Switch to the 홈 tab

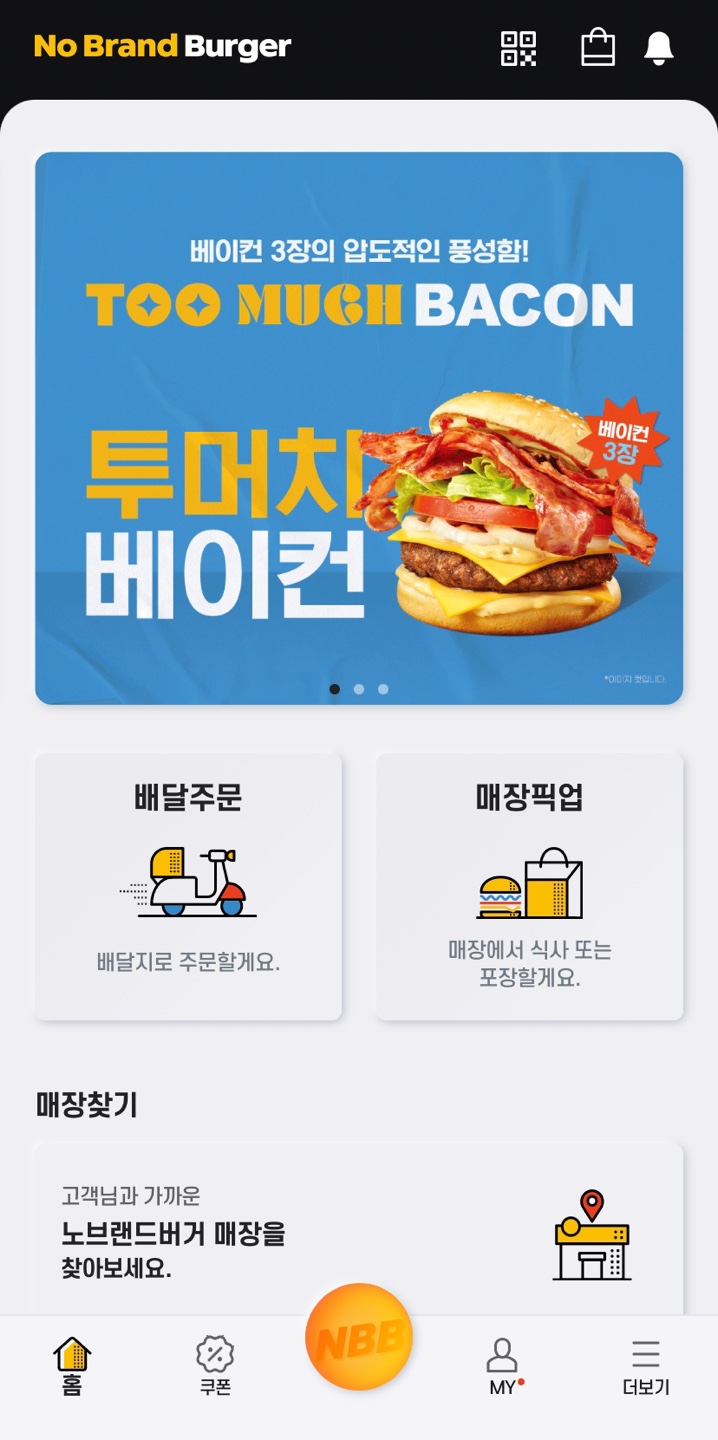(x=72, y=1366)
